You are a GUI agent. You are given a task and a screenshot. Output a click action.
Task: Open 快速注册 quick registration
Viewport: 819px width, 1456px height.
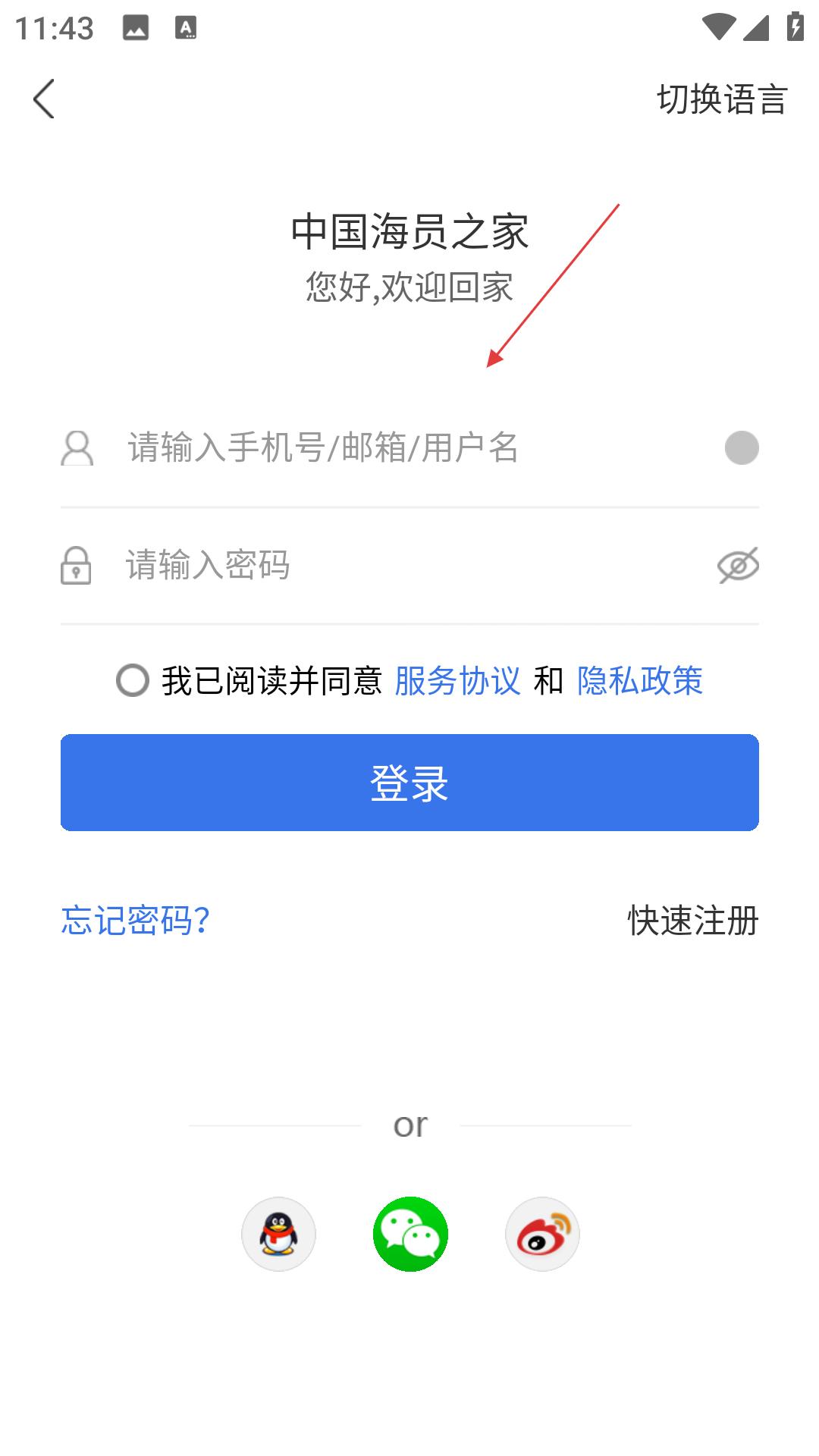click(693, 920)
